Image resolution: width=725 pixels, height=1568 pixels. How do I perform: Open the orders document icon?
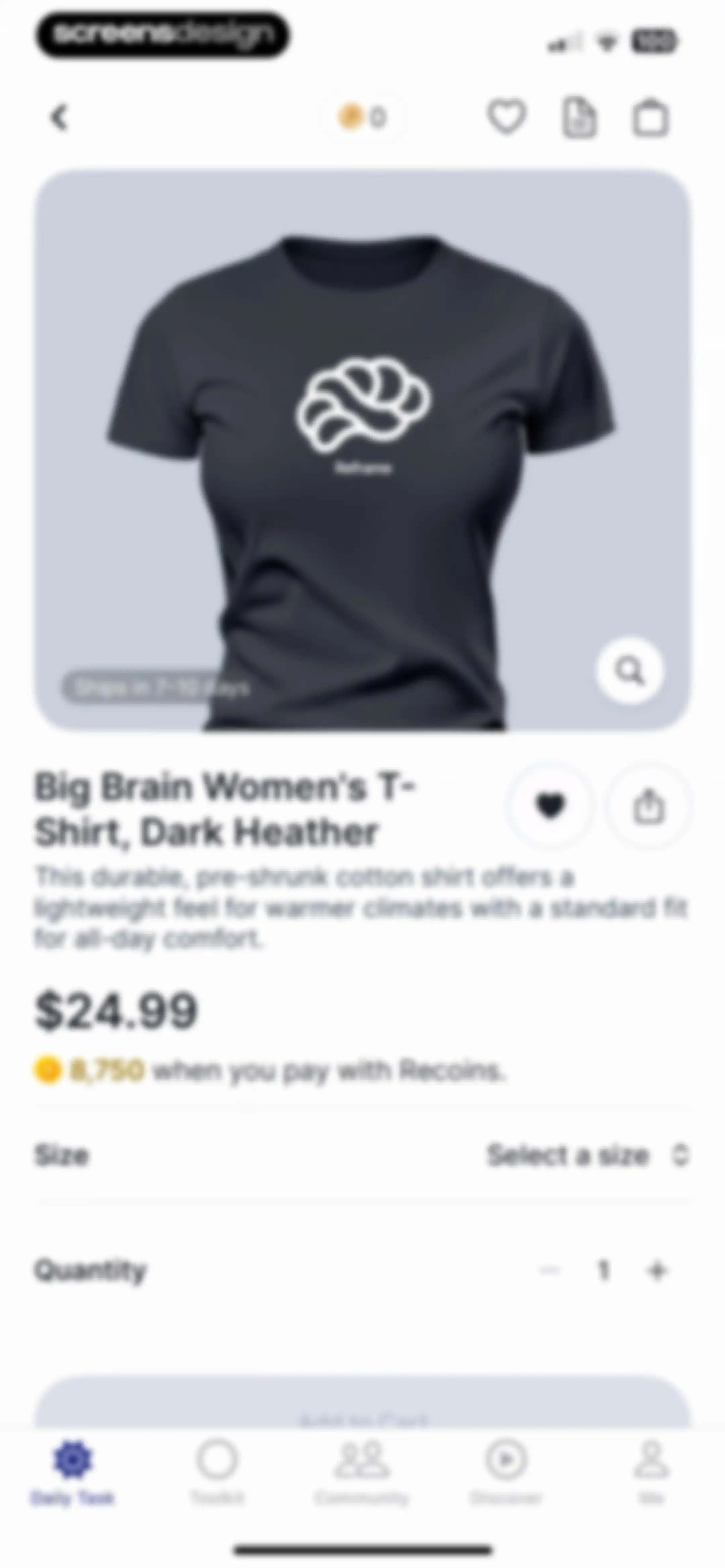pyautogui.click(x=578, y=117)
